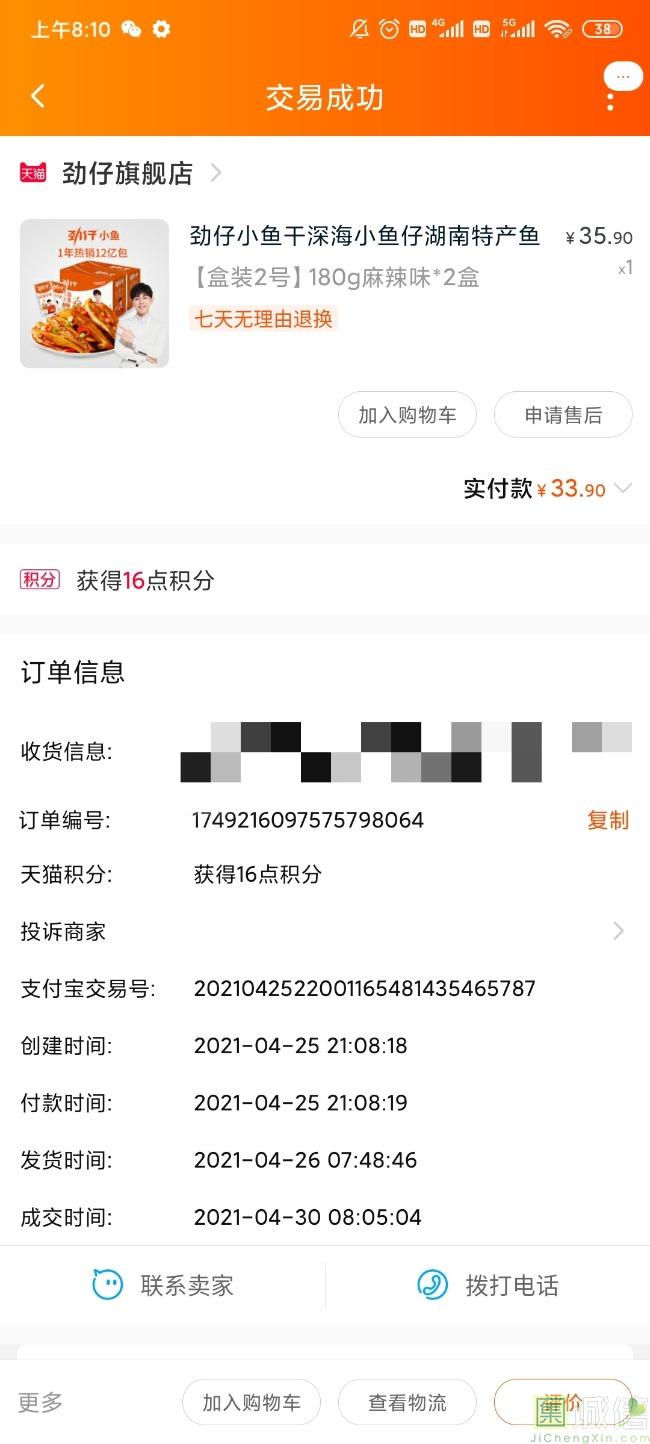Open the 劲仔旗舰店 store page
Image resolution: width=650 pixels, height=1444 pixels.
pos(128,173)
